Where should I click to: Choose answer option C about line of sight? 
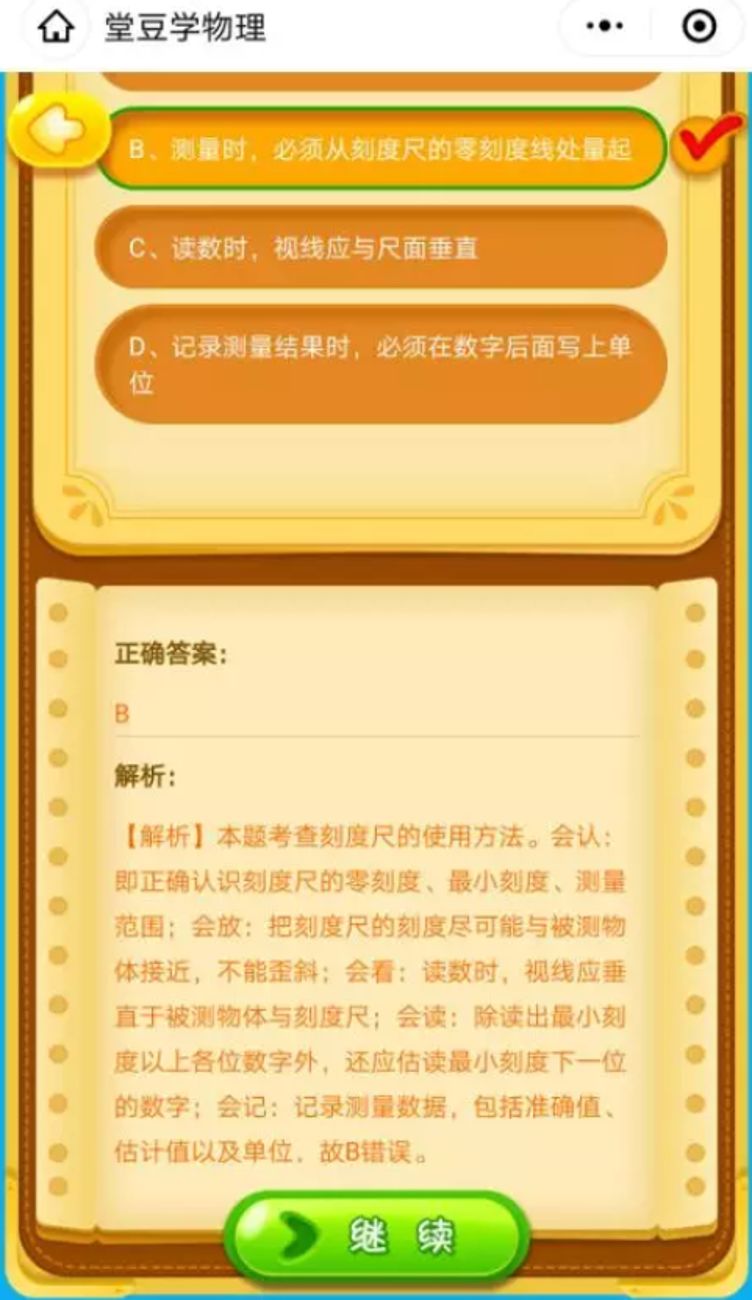(x=380, y=248)
